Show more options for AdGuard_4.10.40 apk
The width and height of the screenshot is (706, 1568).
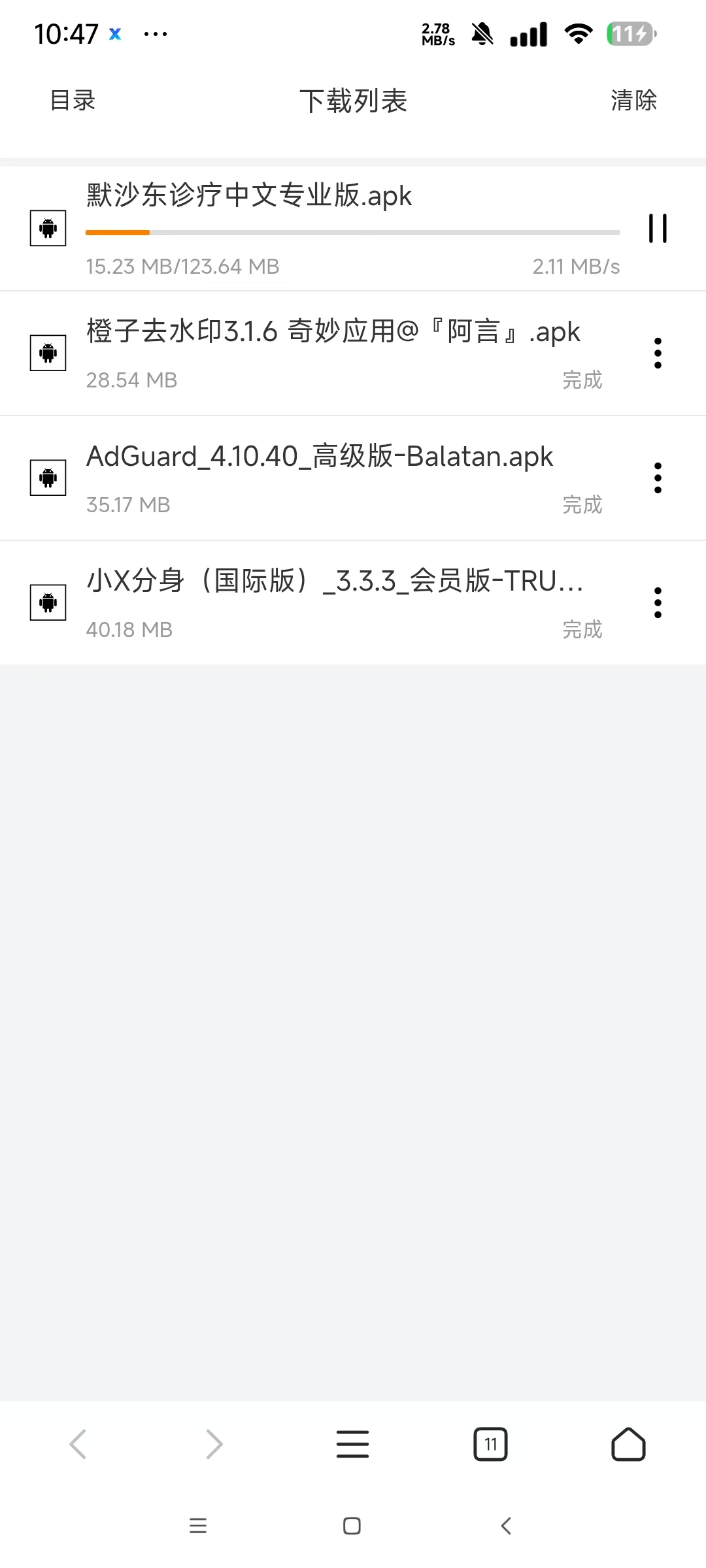pos(658,478)
